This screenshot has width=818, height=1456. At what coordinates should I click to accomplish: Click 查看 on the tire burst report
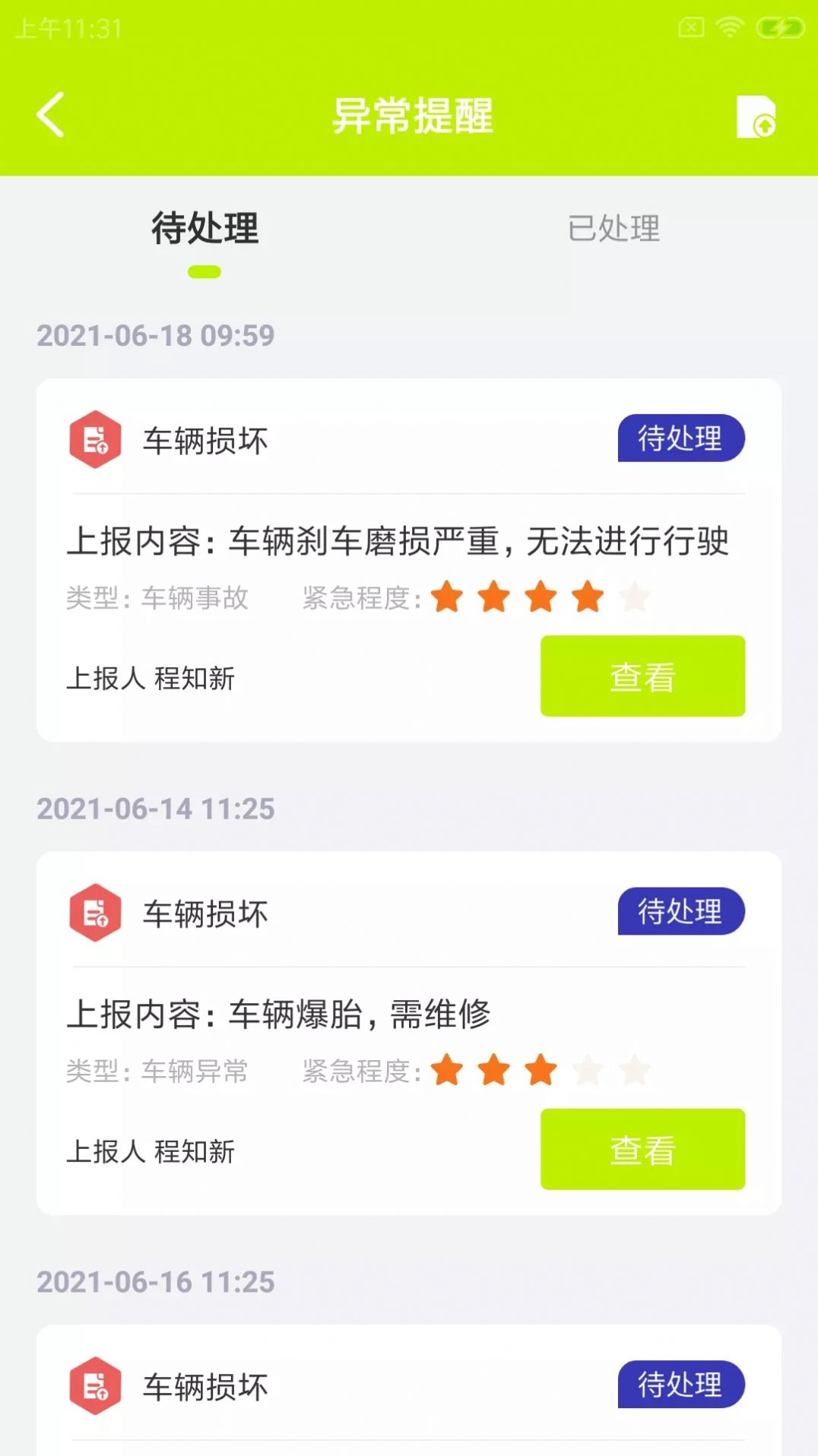(642, 1149)
